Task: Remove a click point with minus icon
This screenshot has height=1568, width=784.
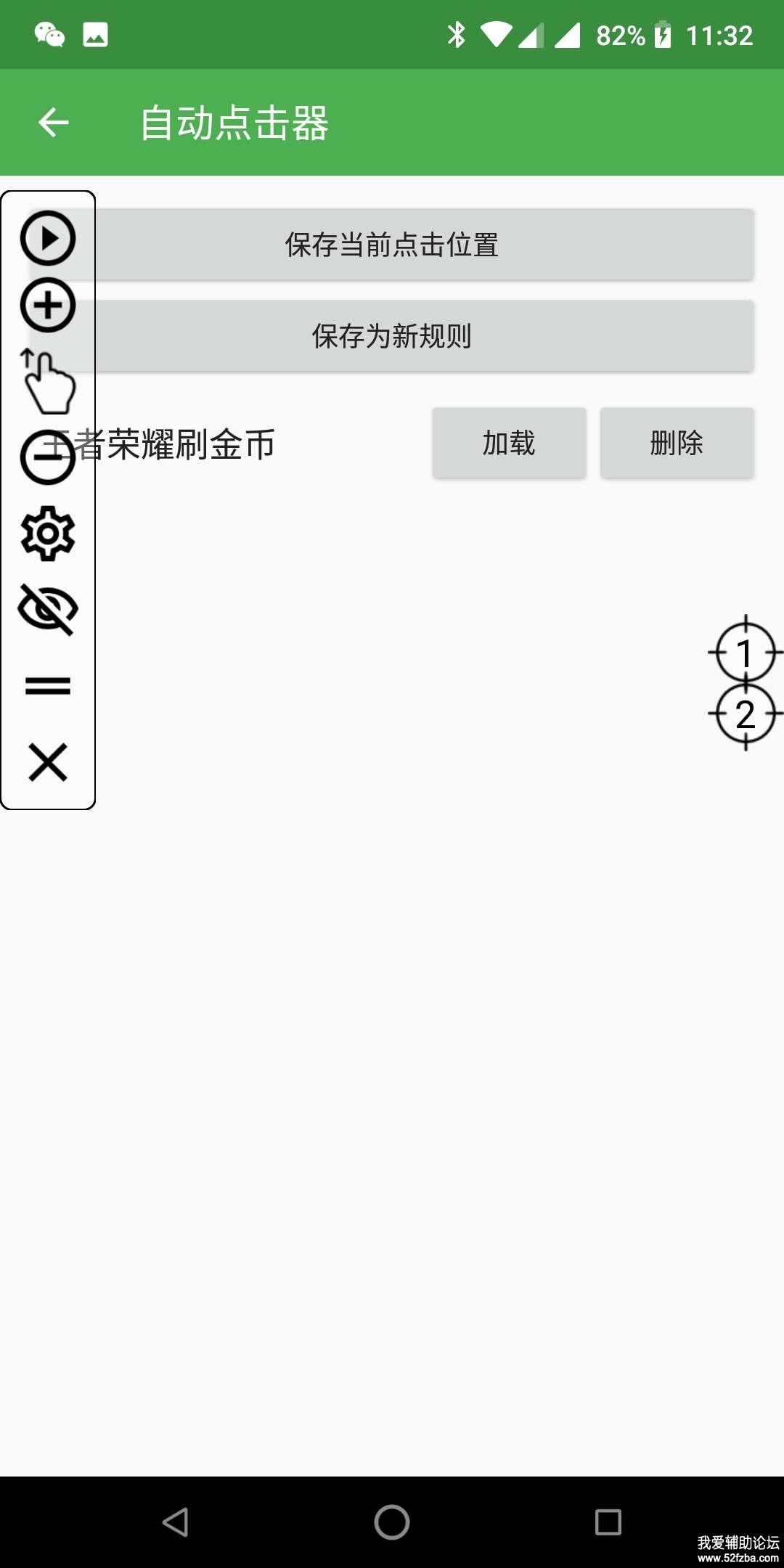Action: coord(48,457)
